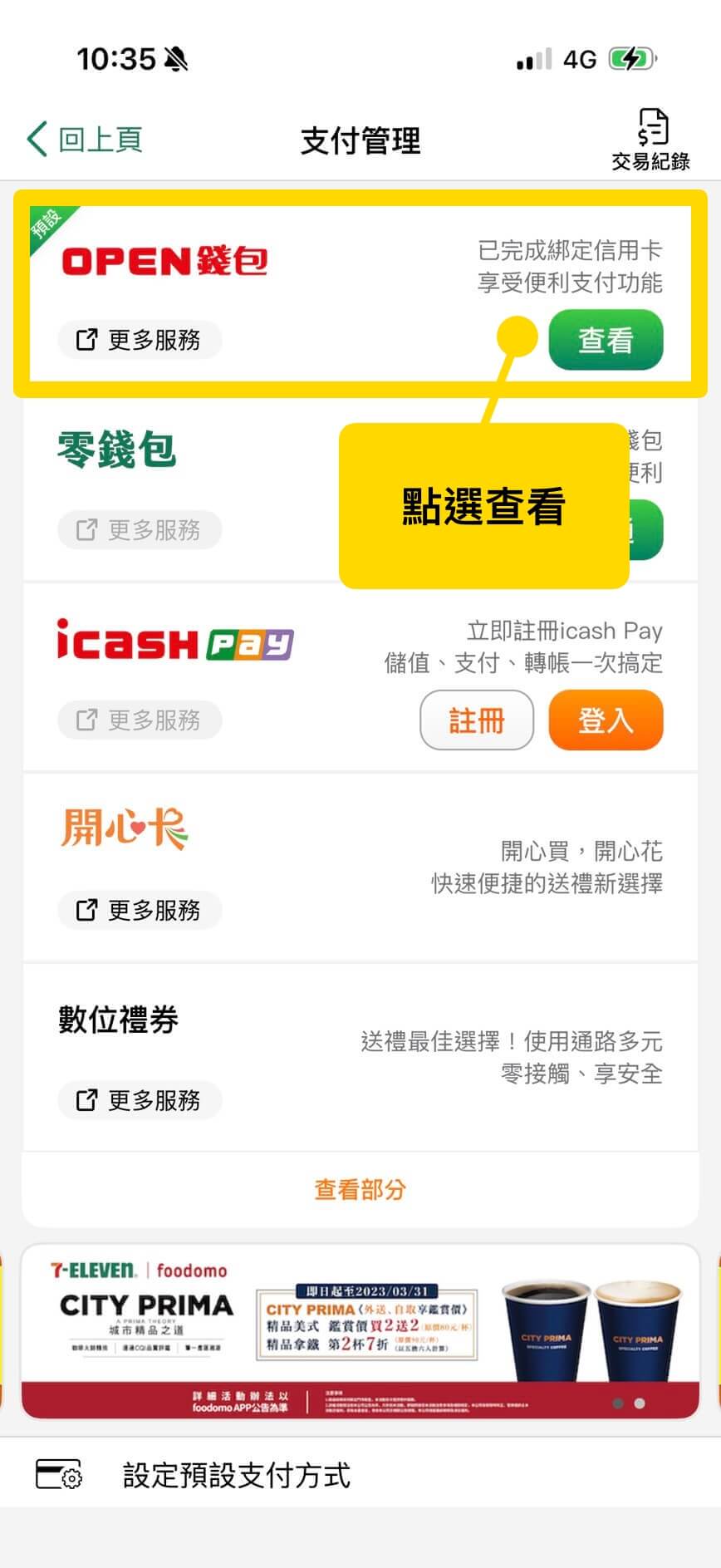This screenshot has width=721, height=1568.
Task: Open 更多服務 under OPEN錢包
Action: 140,340
